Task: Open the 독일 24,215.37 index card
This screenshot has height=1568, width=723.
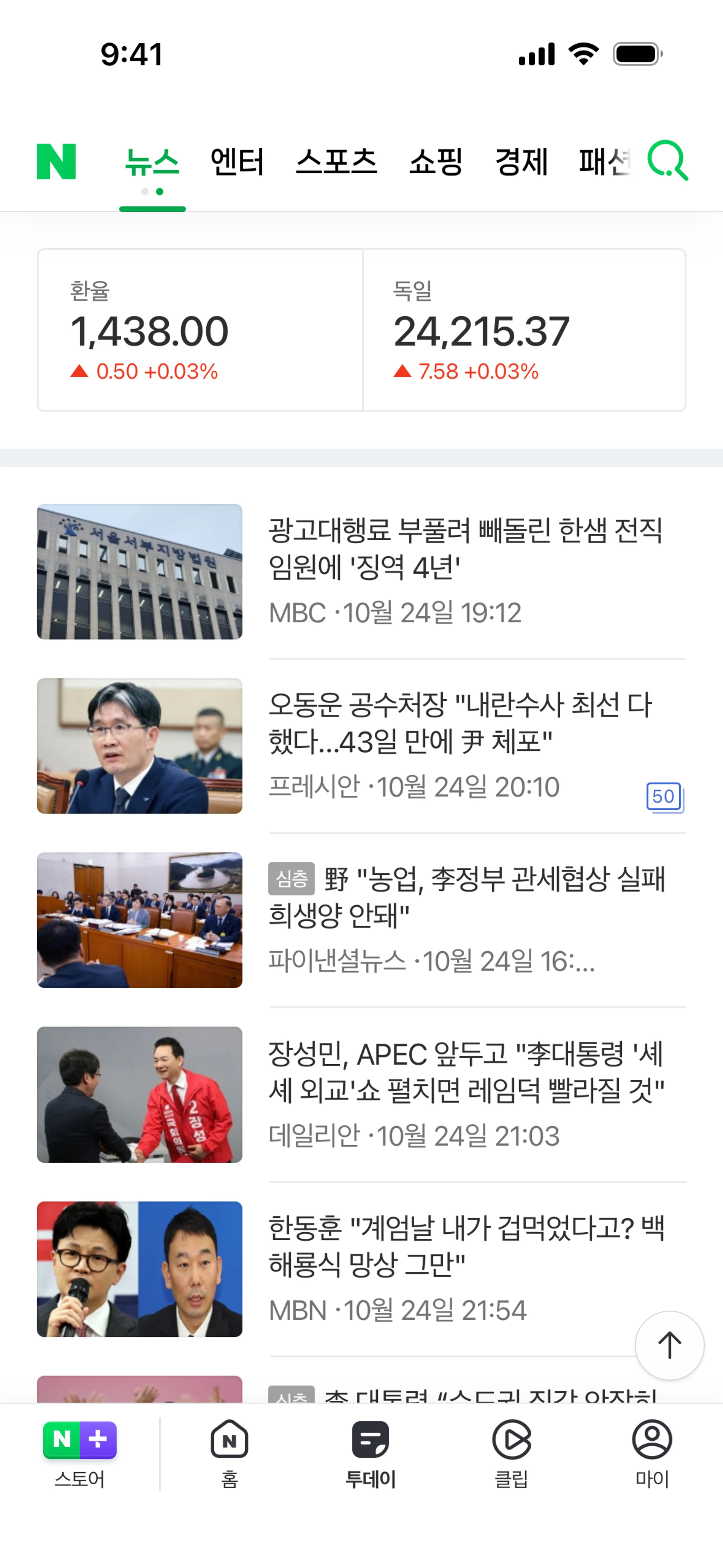Action: 524,330
